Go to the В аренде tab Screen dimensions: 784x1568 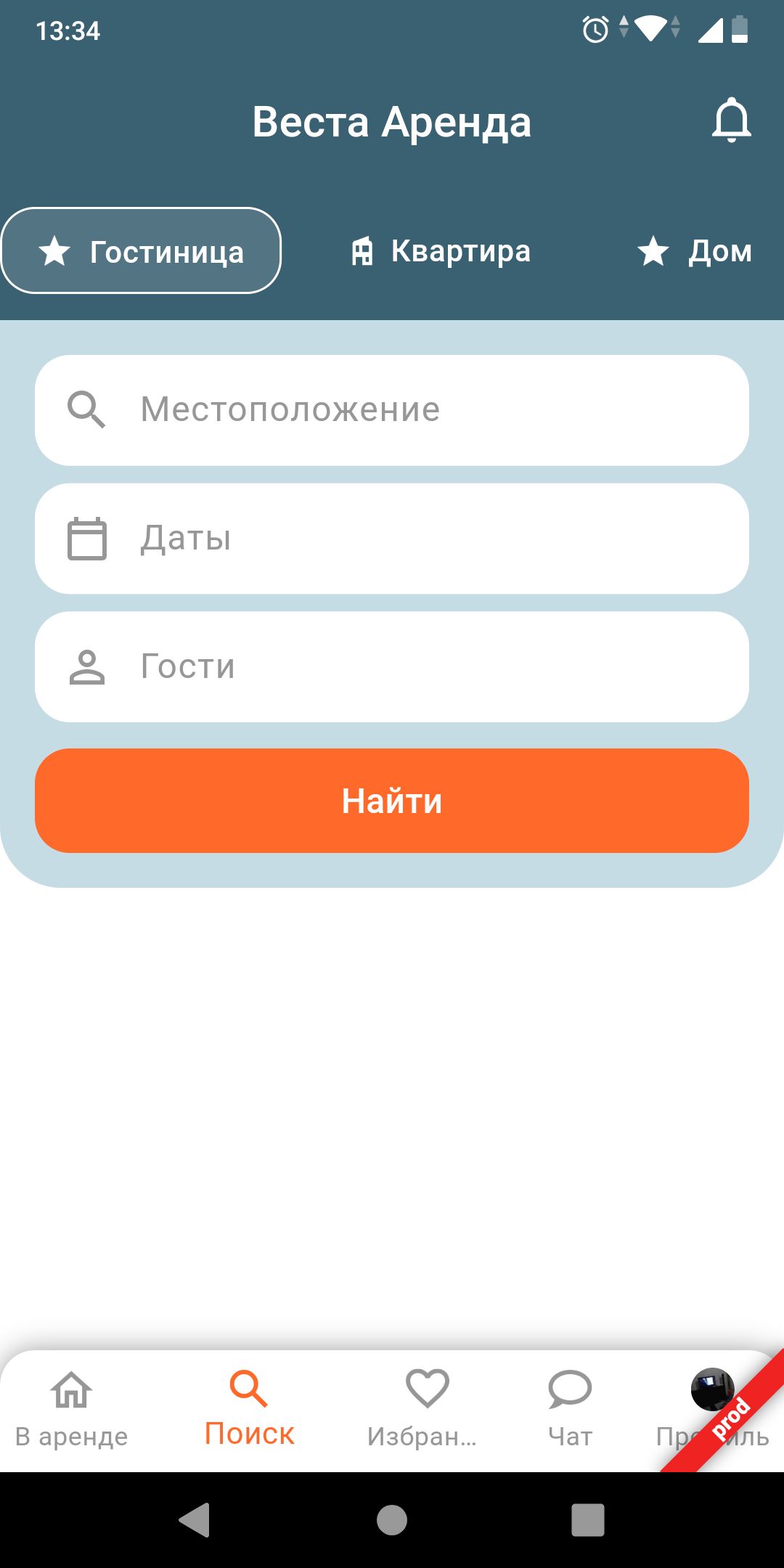click(71, 1408)
